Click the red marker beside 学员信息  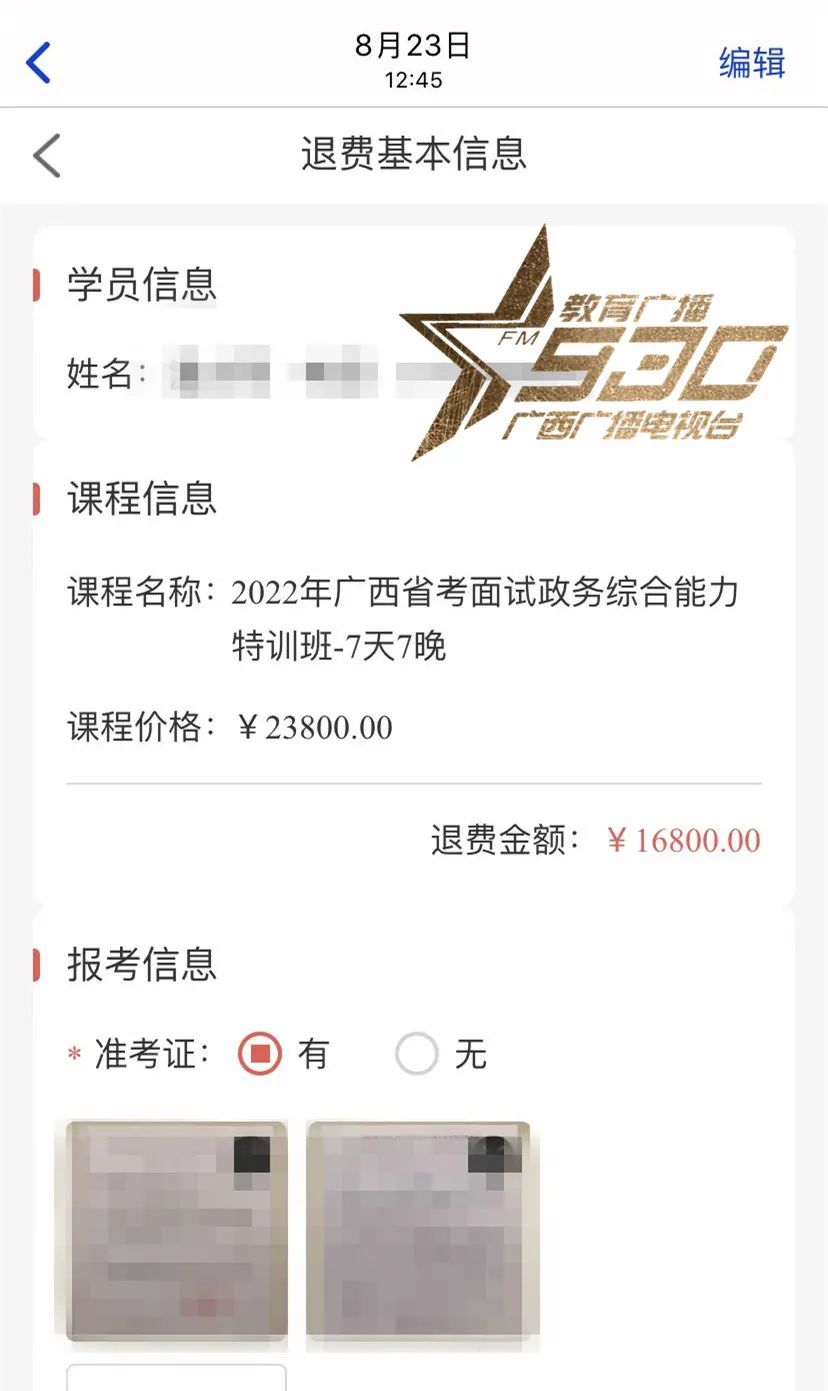(38, 285)
